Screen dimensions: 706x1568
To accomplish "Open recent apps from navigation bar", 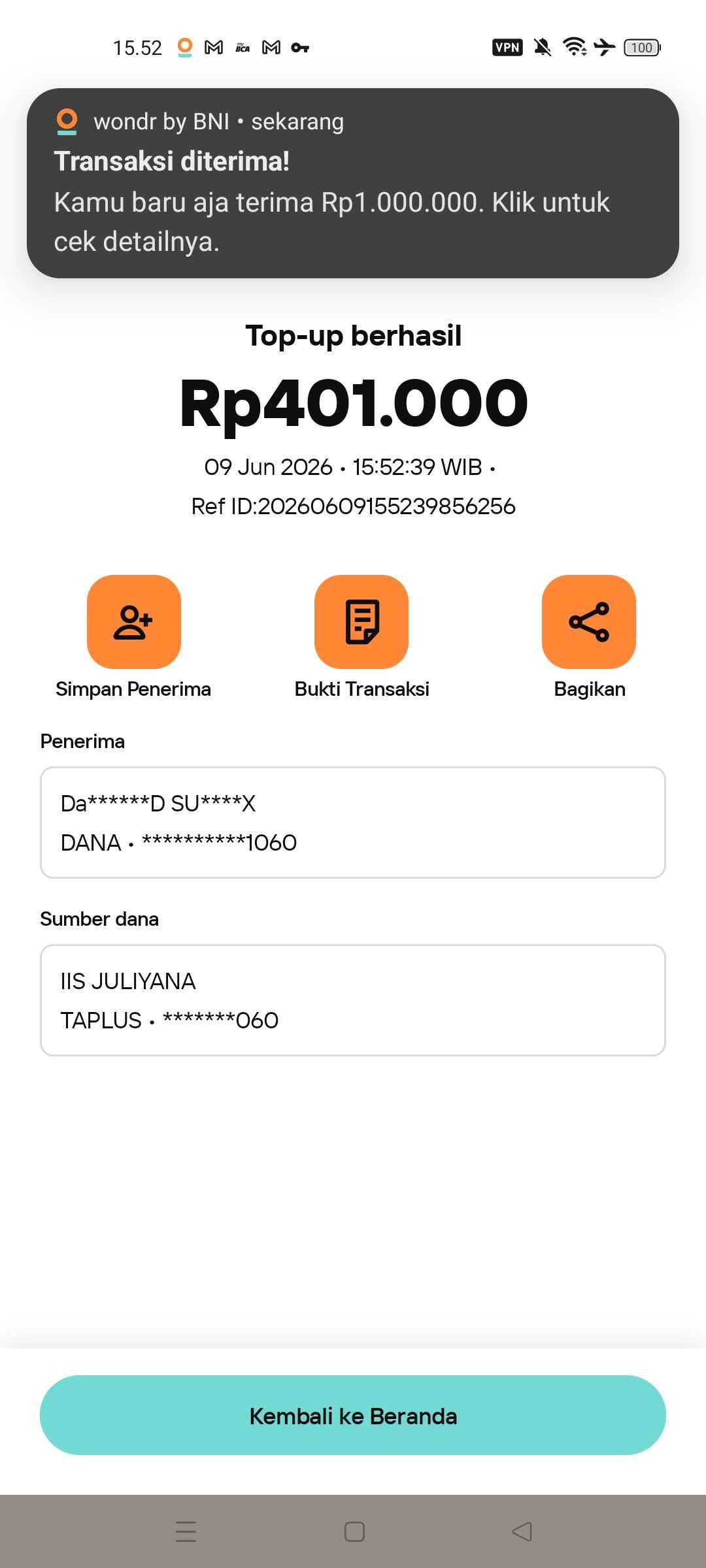I will coord(186,1531).
